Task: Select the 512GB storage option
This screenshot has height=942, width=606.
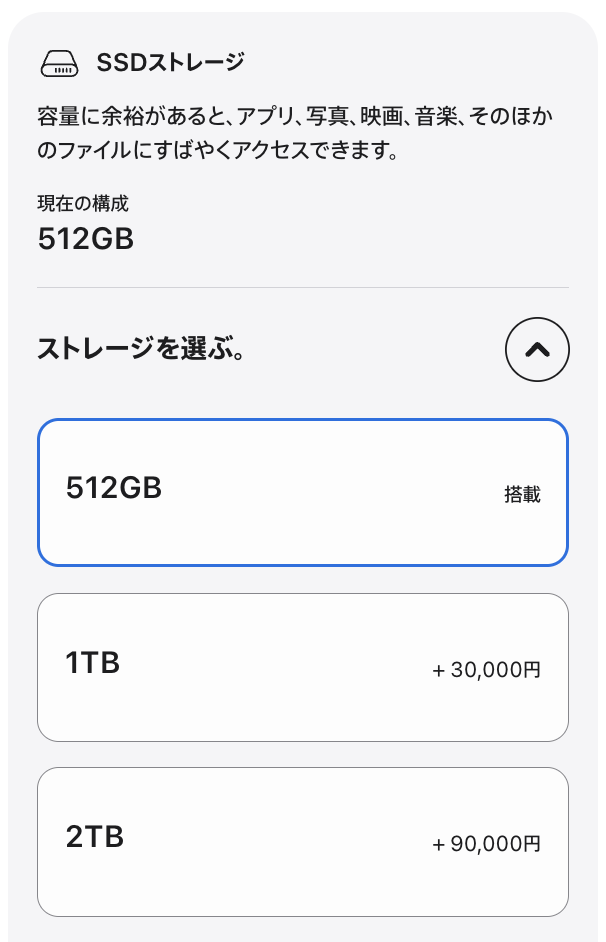Action: (302, 492)
